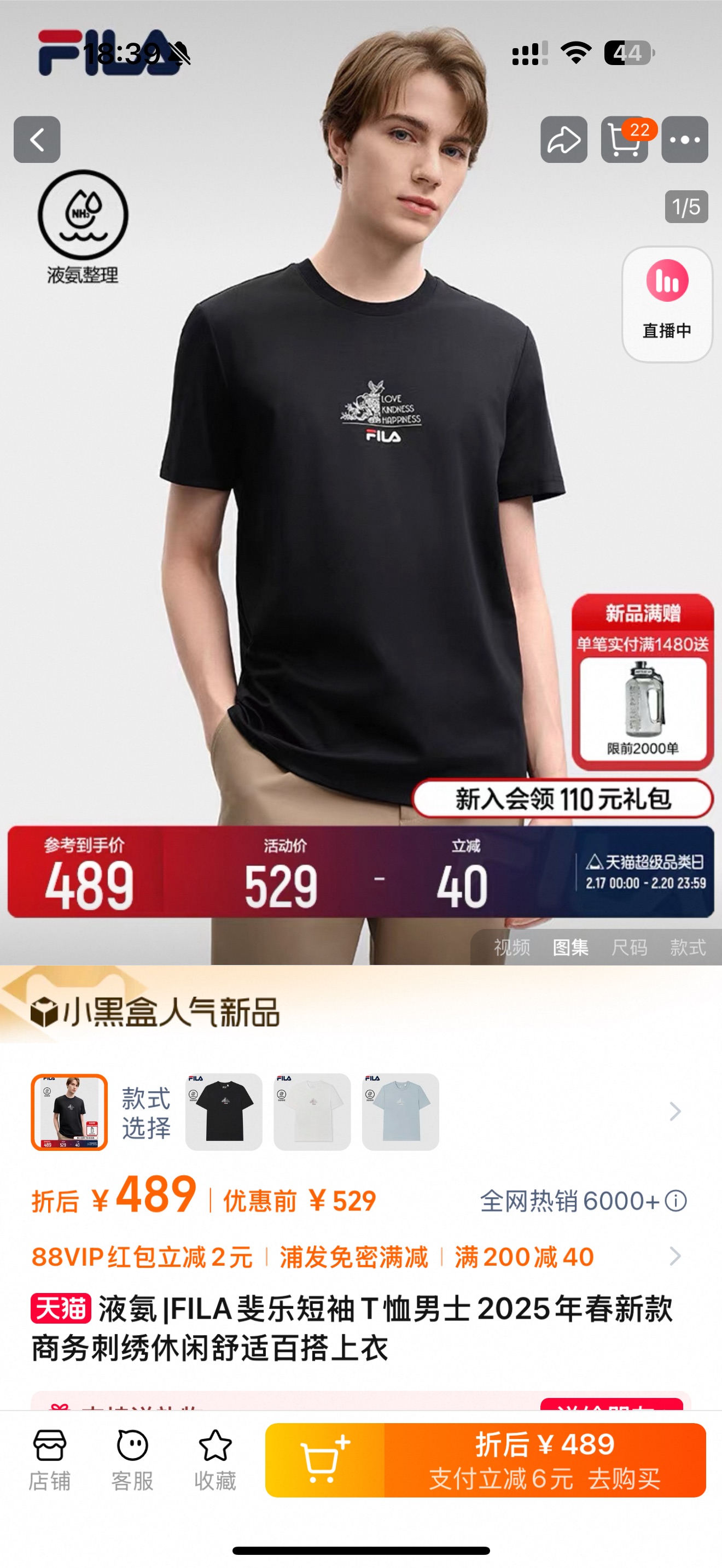Open the 店铺 store page
Screen dimensions: 722x1568
[49, 1460]
